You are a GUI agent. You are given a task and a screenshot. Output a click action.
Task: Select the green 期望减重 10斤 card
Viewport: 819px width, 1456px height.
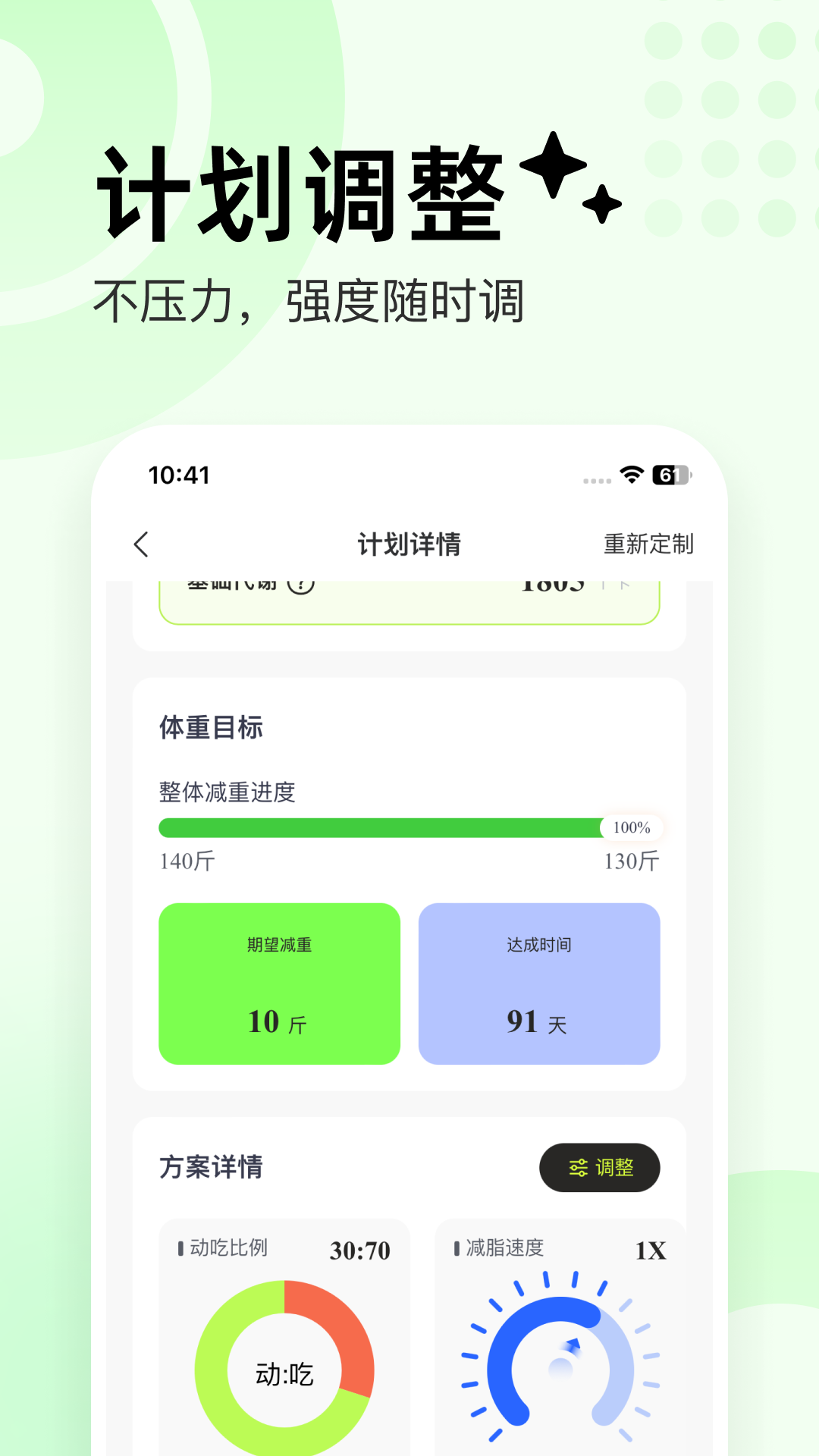(x=279, y=984)
